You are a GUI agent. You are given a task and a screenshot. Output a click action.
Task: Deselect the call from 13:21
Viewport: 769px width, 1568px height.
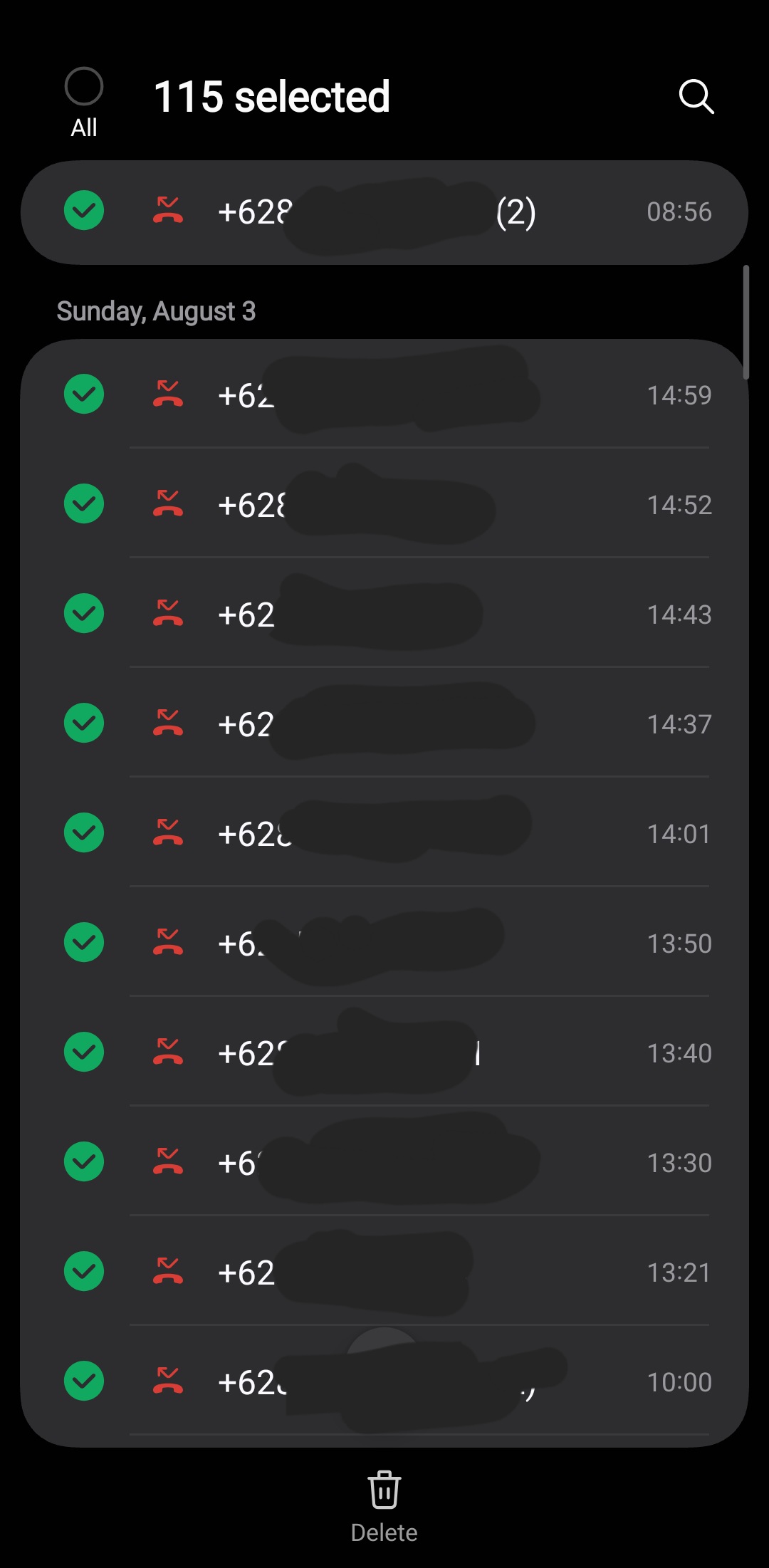pyautogui.click(x=84, y=1271)
